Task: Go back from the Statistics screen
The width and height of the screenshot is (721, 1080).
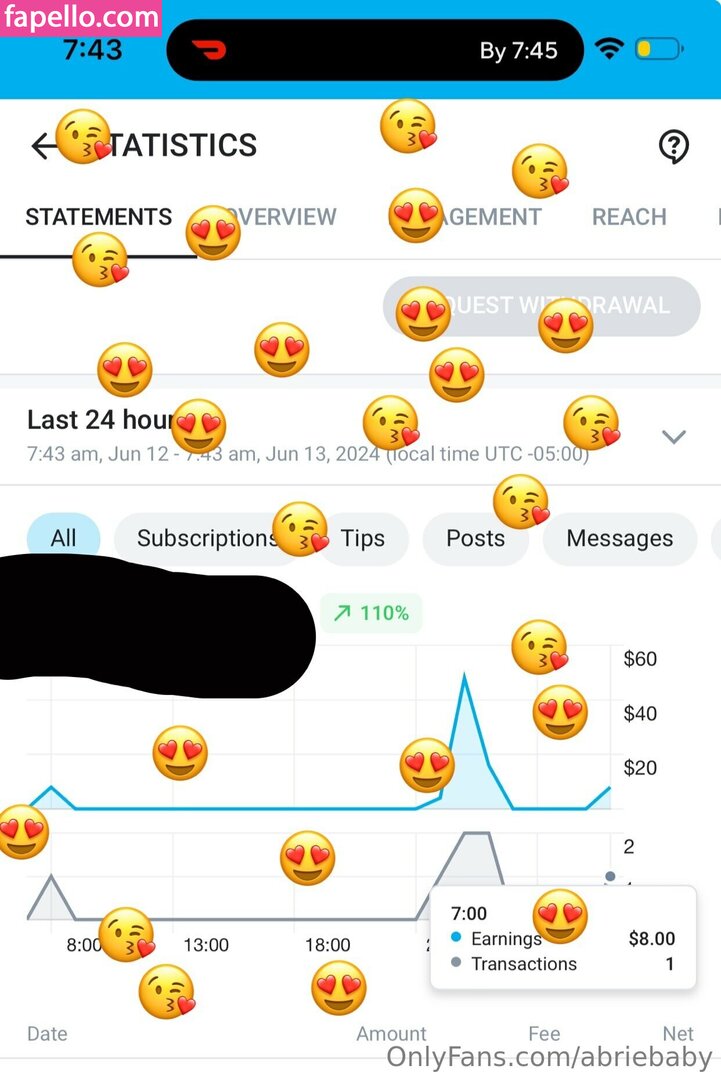Action: [43, 147]
